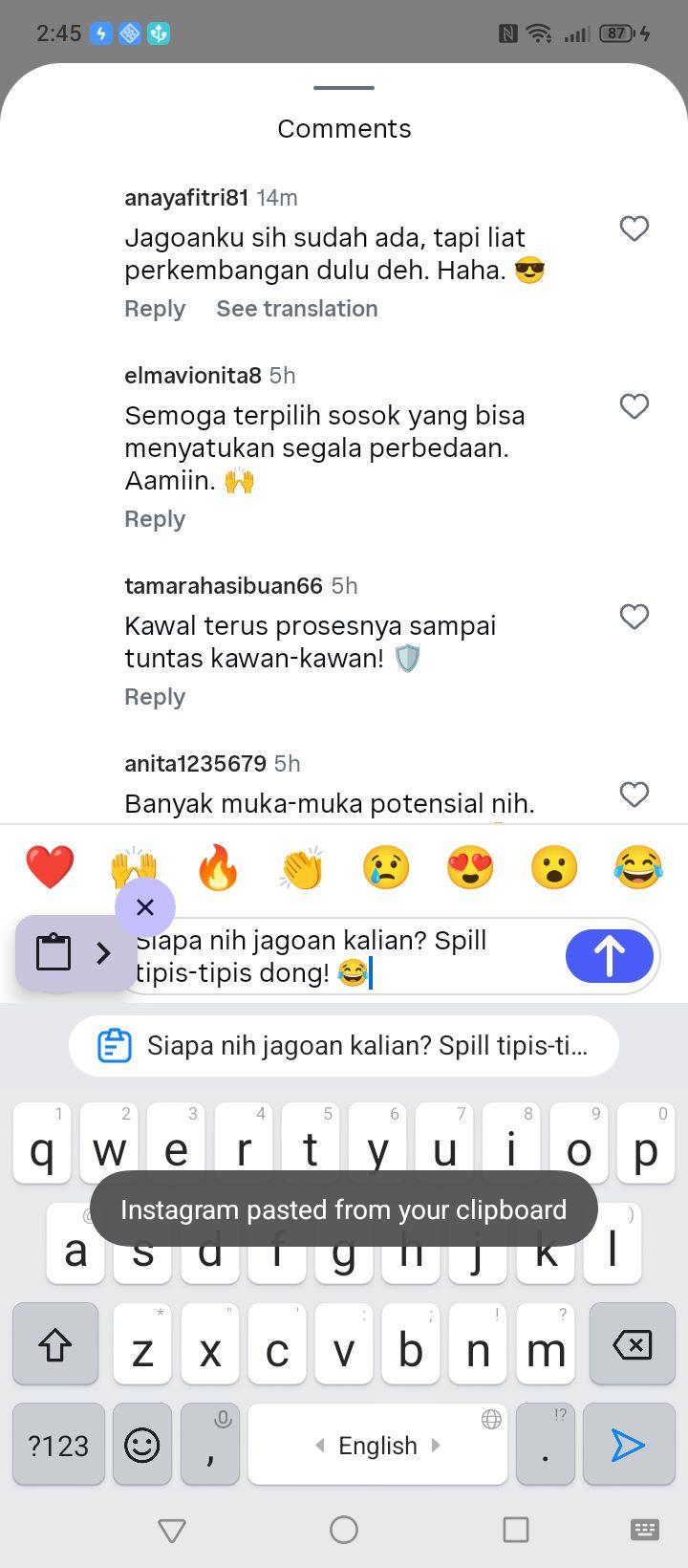
Task: Insert the red heart emoji
Action: click(50, 868)
